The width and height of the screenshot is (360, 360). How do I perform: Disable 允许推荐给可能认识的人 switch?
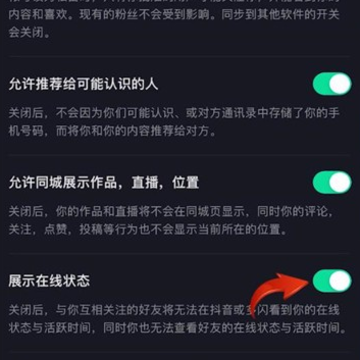pos(332,84)
